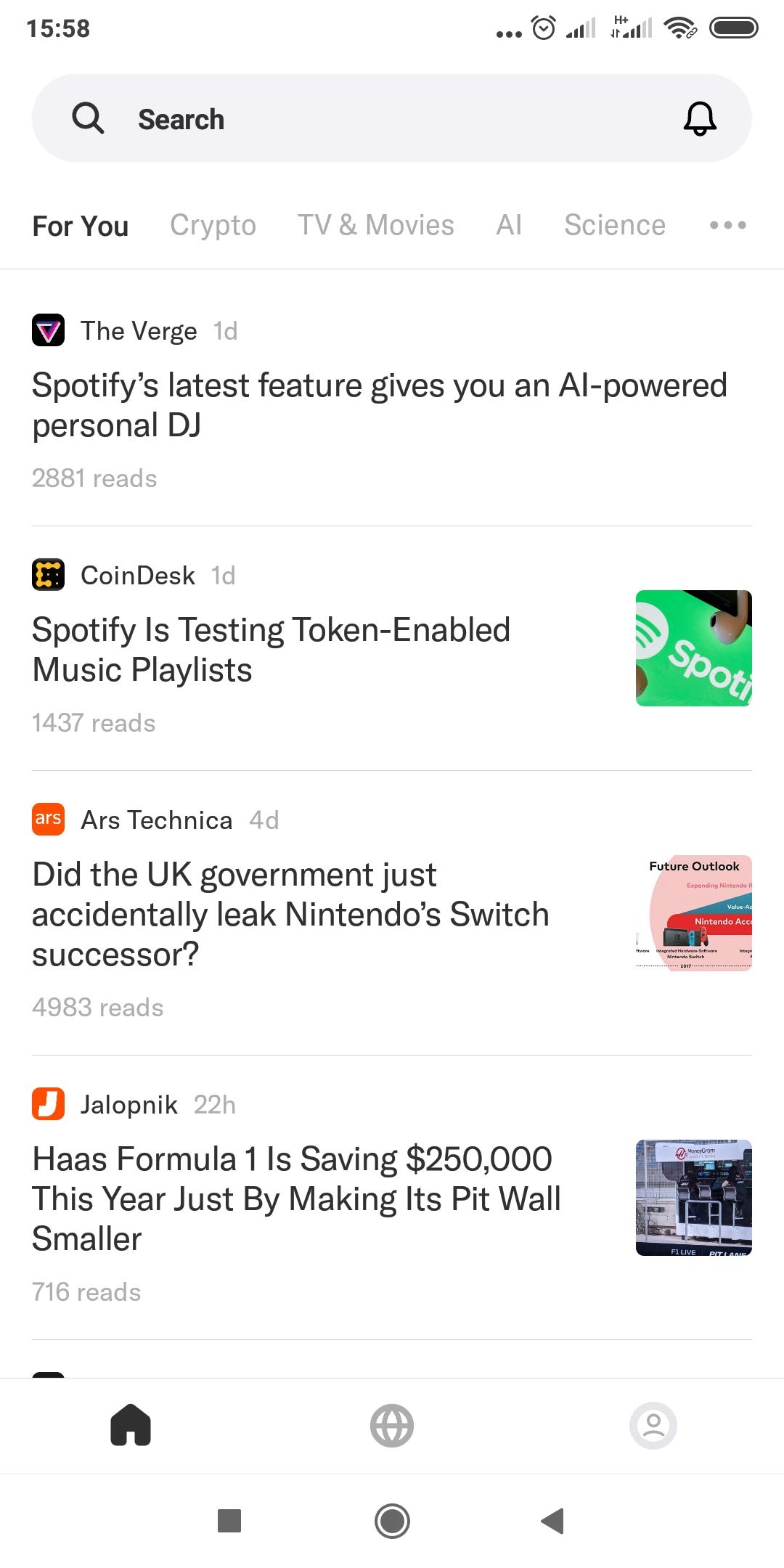Go to the home tab in bottom navigation
The height and width of the screenshot is (1568, 784).
click(131, 1425)
